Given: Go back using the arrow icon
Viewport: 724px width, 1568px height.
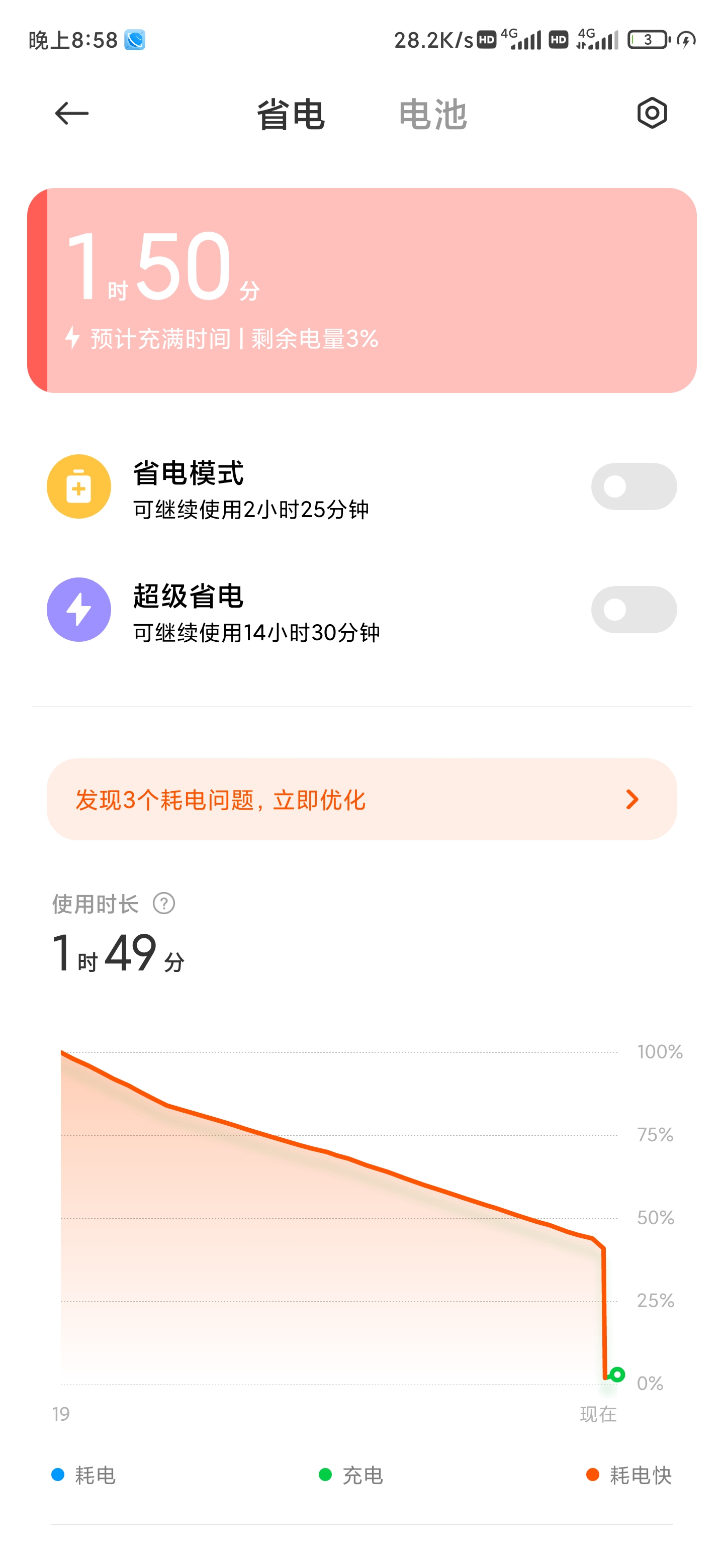Looking at the screenshot, I should [x=72, y=113].
